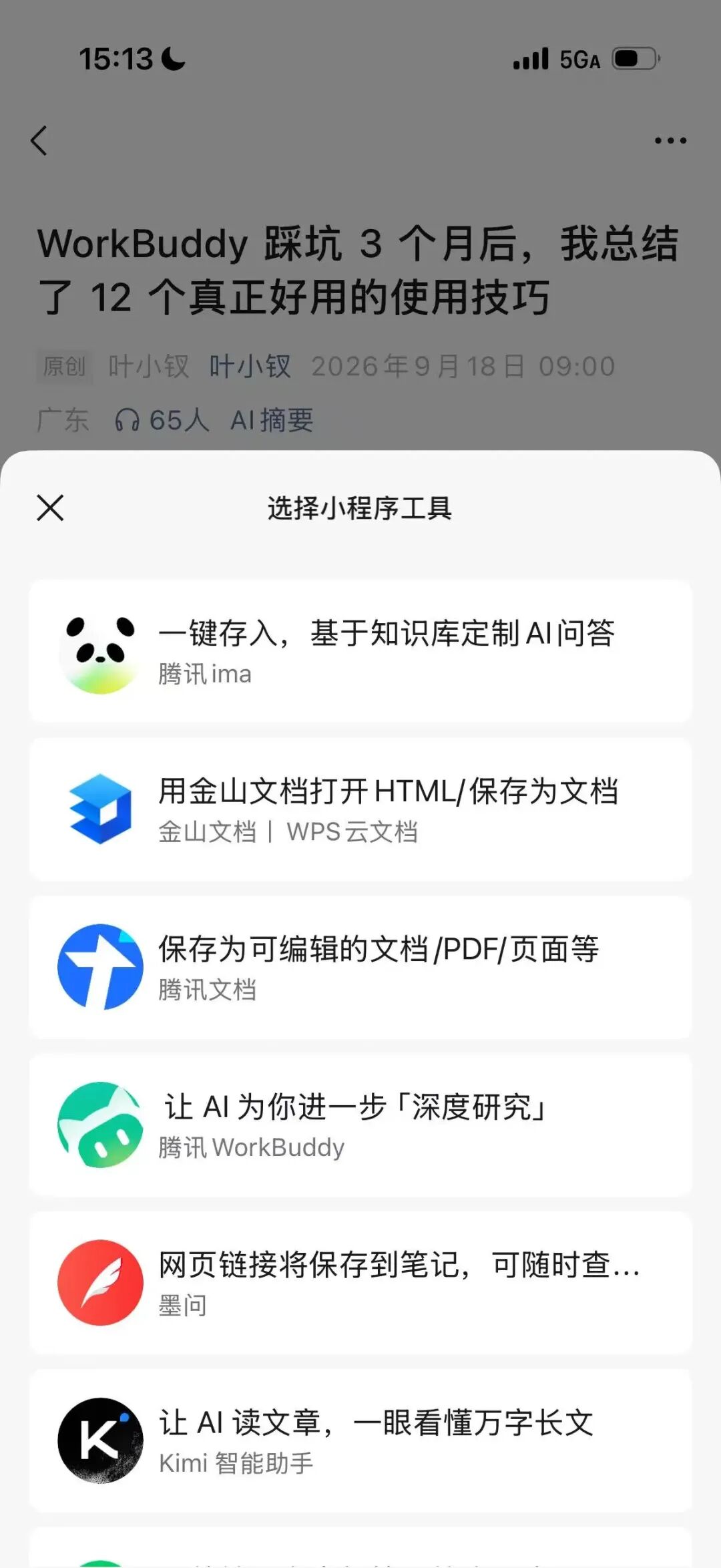Open the article with 金山文档 WPS云文档
721x1568 pixels.
point(360,809)
